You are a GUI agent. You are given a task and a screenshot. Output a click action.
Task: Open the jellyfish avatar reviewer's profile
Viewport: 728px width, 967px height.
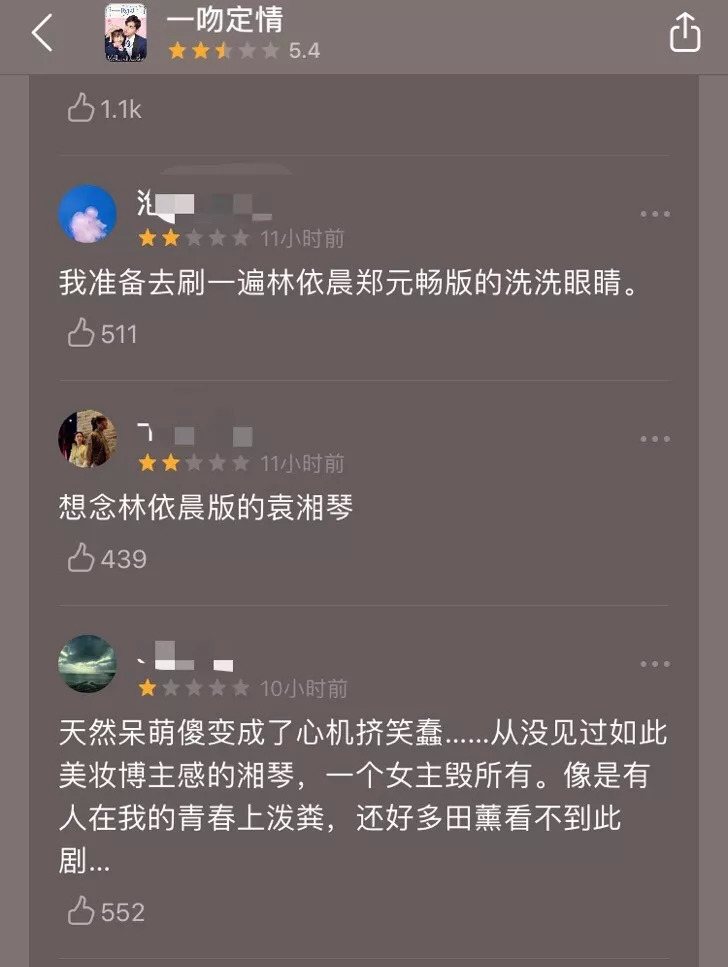coord(88,214)
